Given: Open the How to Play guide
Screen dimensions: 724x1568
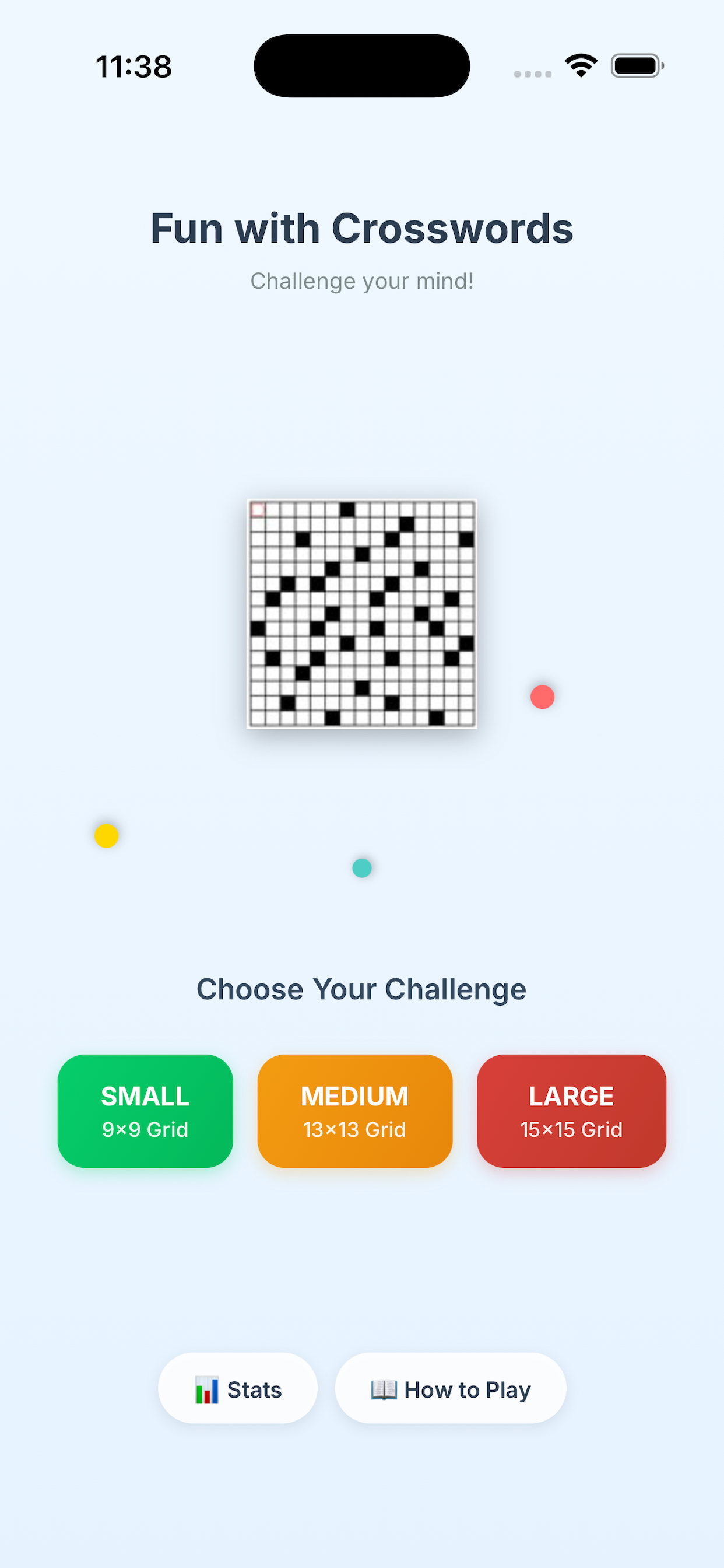Looking at the screenshot, I should 449,1389.
